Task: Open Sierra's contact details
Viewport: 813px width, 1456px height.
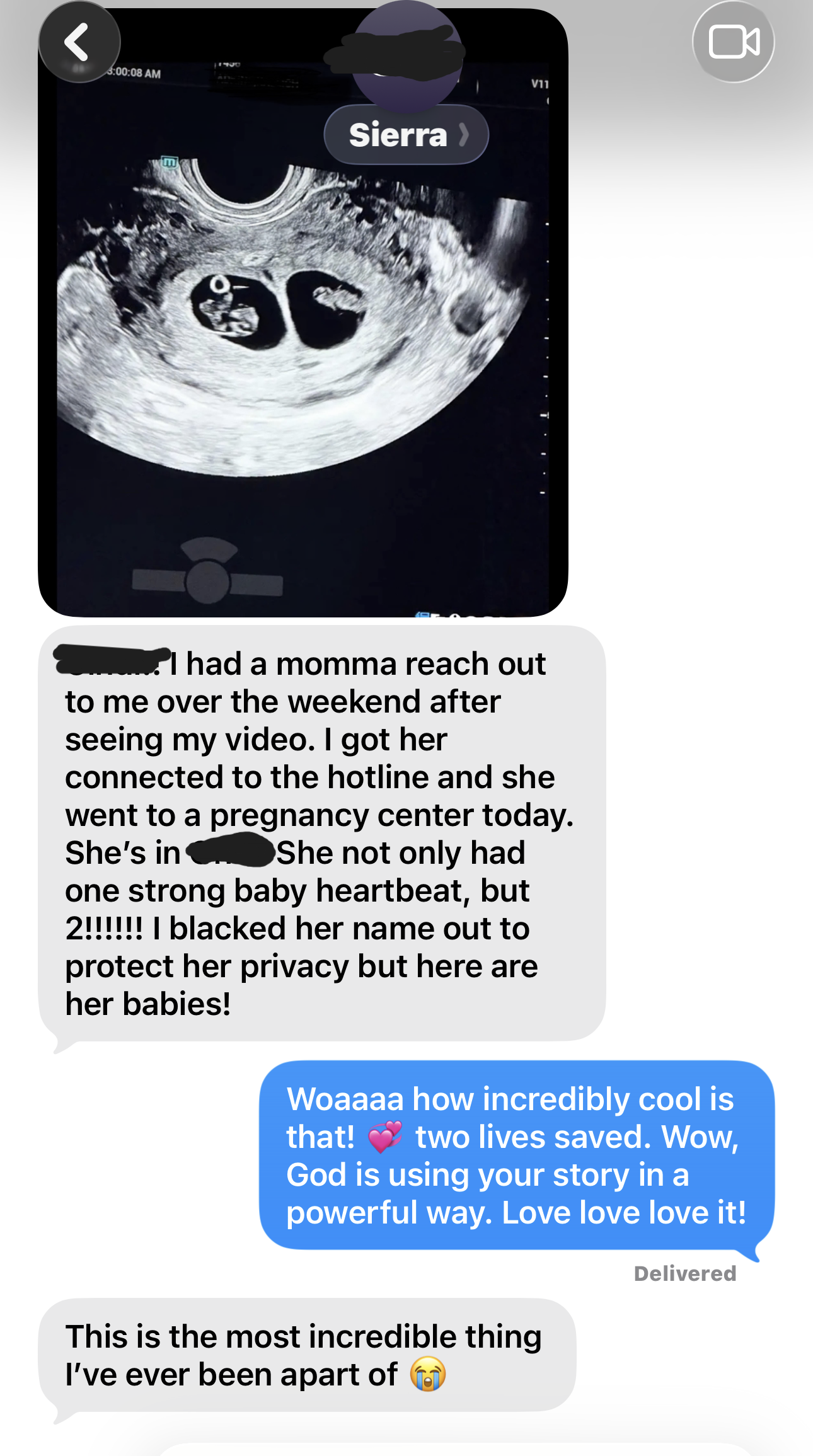Action: coord(406,135)
